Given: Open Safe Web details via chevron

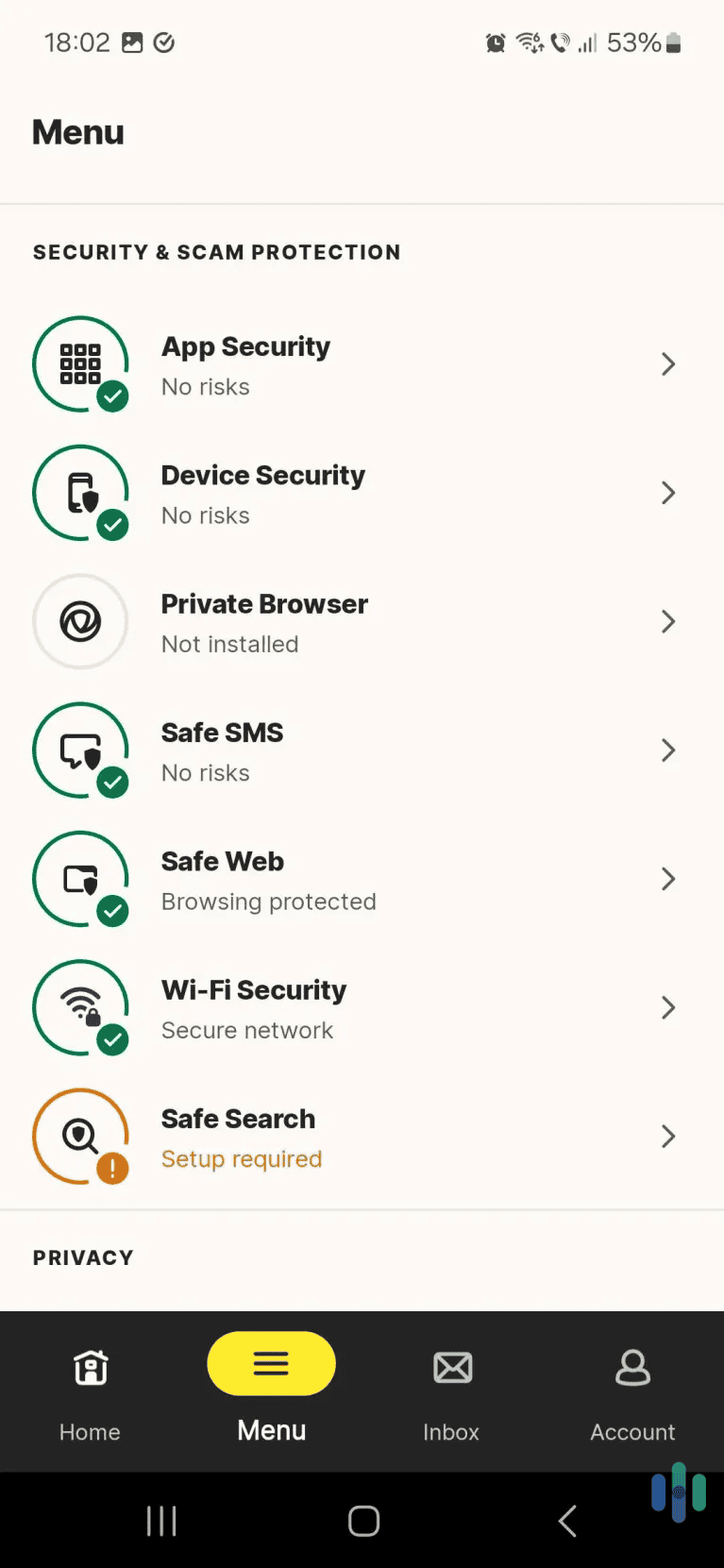Looking at the screenshot, I should (668, 878).
